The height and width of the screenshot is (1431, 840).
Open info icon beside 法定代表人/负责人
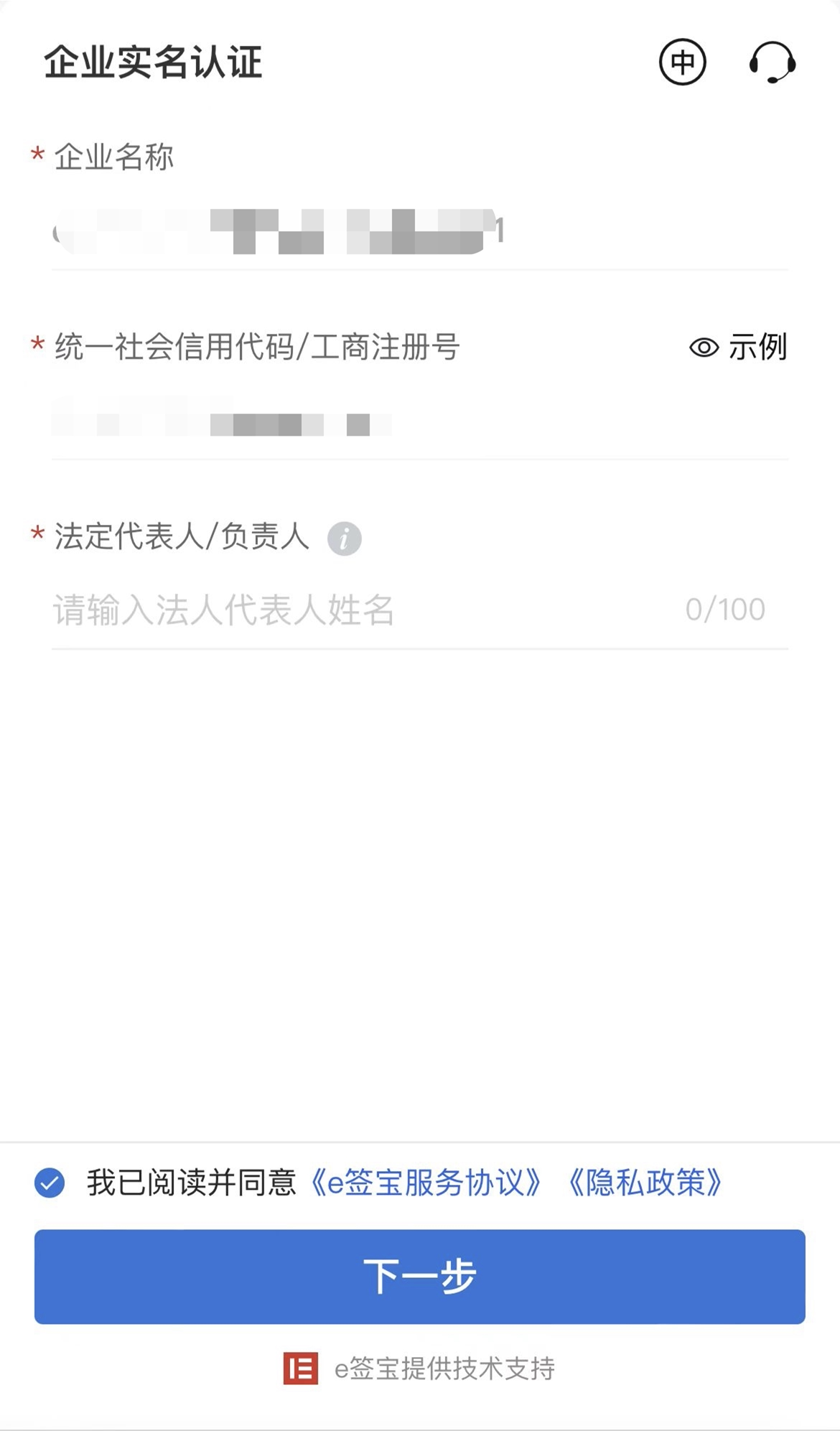click(345, 538)
